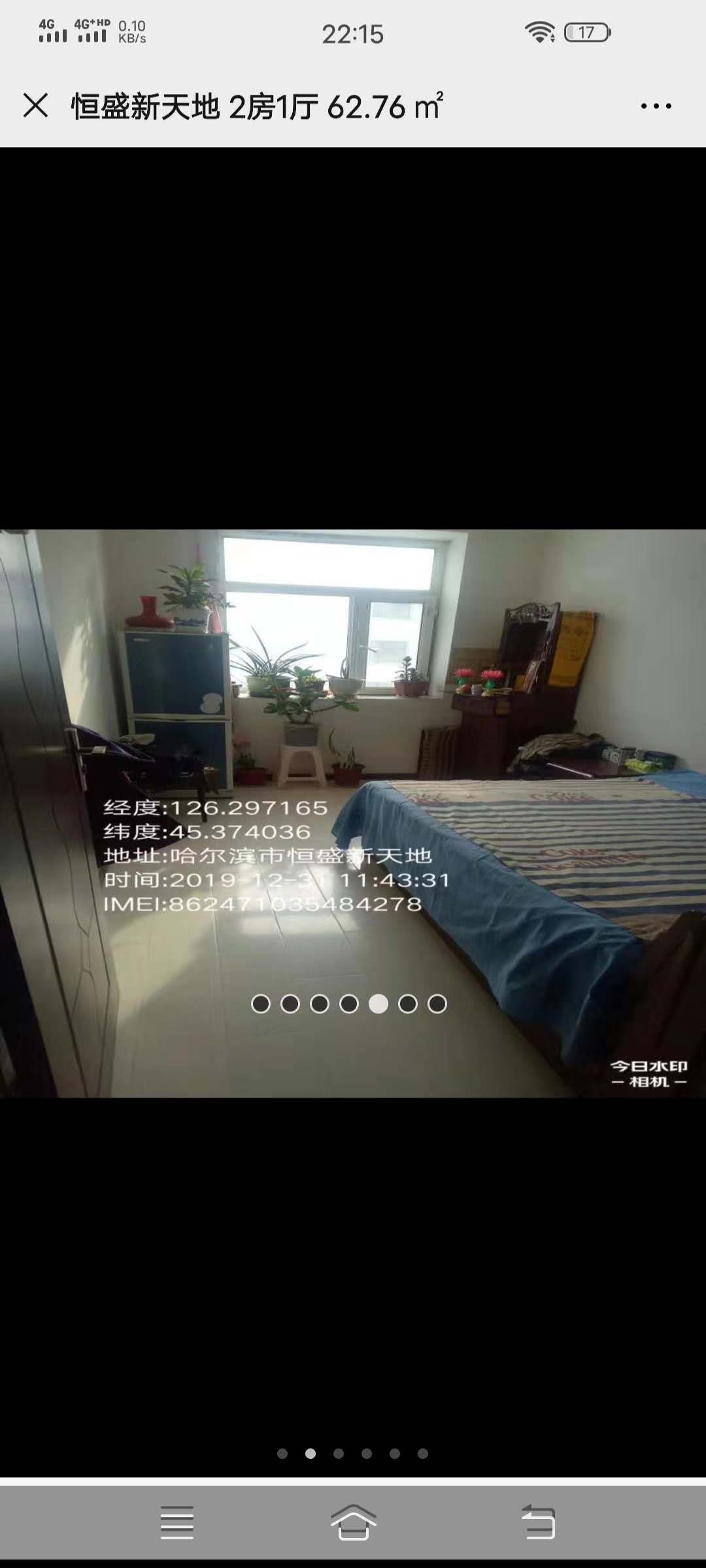The height and width of the screenshot is (1568, 706).
Task: Tap the system home button
Action: click(x=353, y=1522)
